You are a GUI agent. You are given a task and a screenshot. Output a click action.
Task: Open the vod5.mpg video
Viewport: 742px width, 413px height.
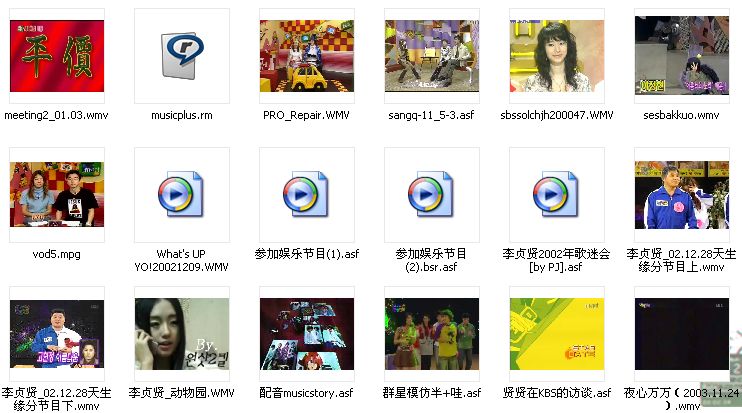pyautogui.click(x=56, y=195)
